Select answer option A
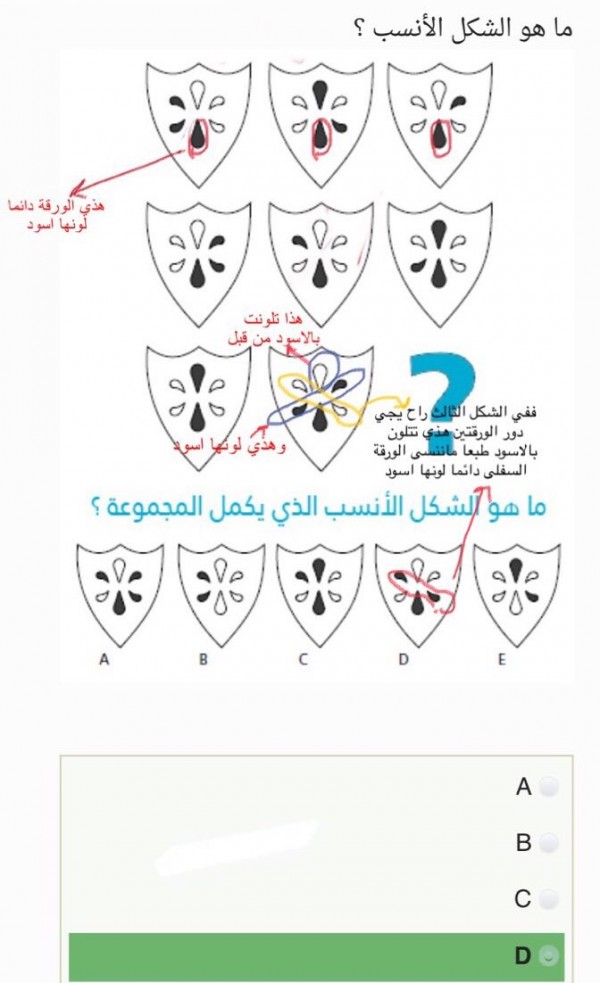This screenshot has height=983, width=600. 548,787
